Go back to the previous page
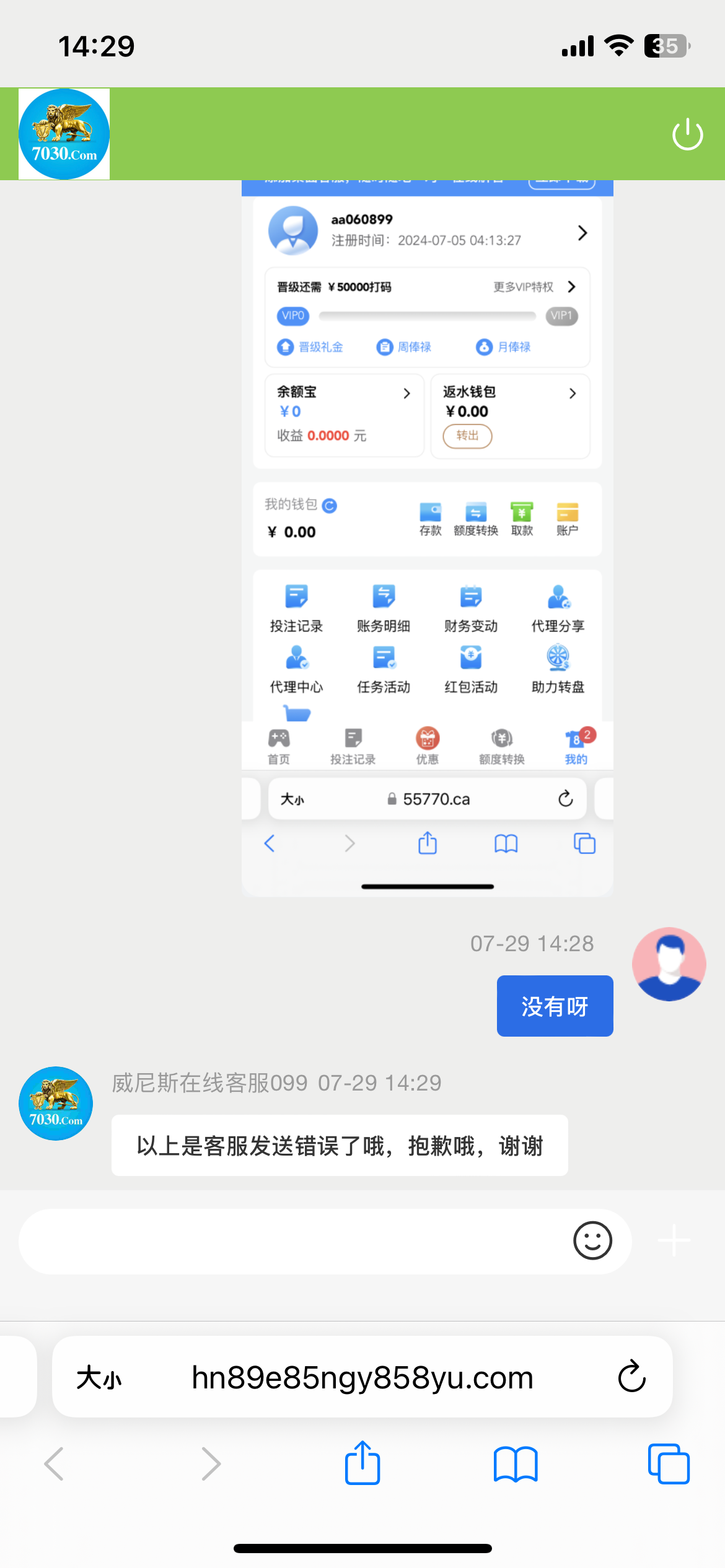The image size is (725, 1568). coord(55,1464)
